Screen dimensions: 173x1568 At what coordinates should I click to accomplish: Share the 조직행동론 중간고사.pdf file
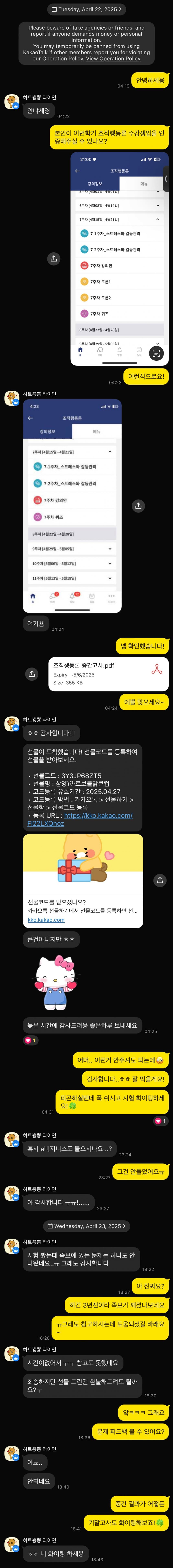coord(32,674)
